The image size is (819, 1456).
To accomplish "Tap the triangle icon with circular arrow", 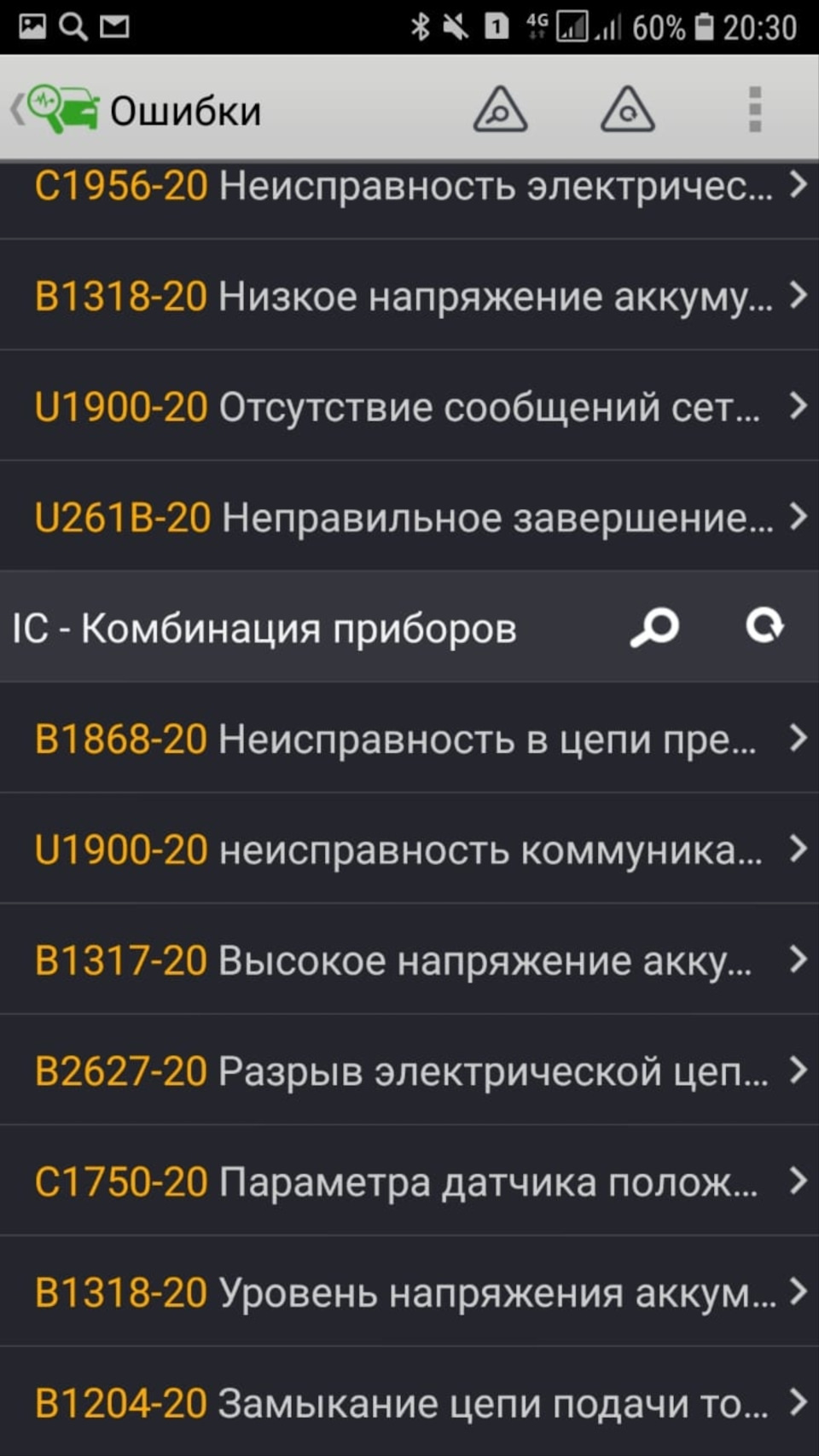I will tap(627, 110).
